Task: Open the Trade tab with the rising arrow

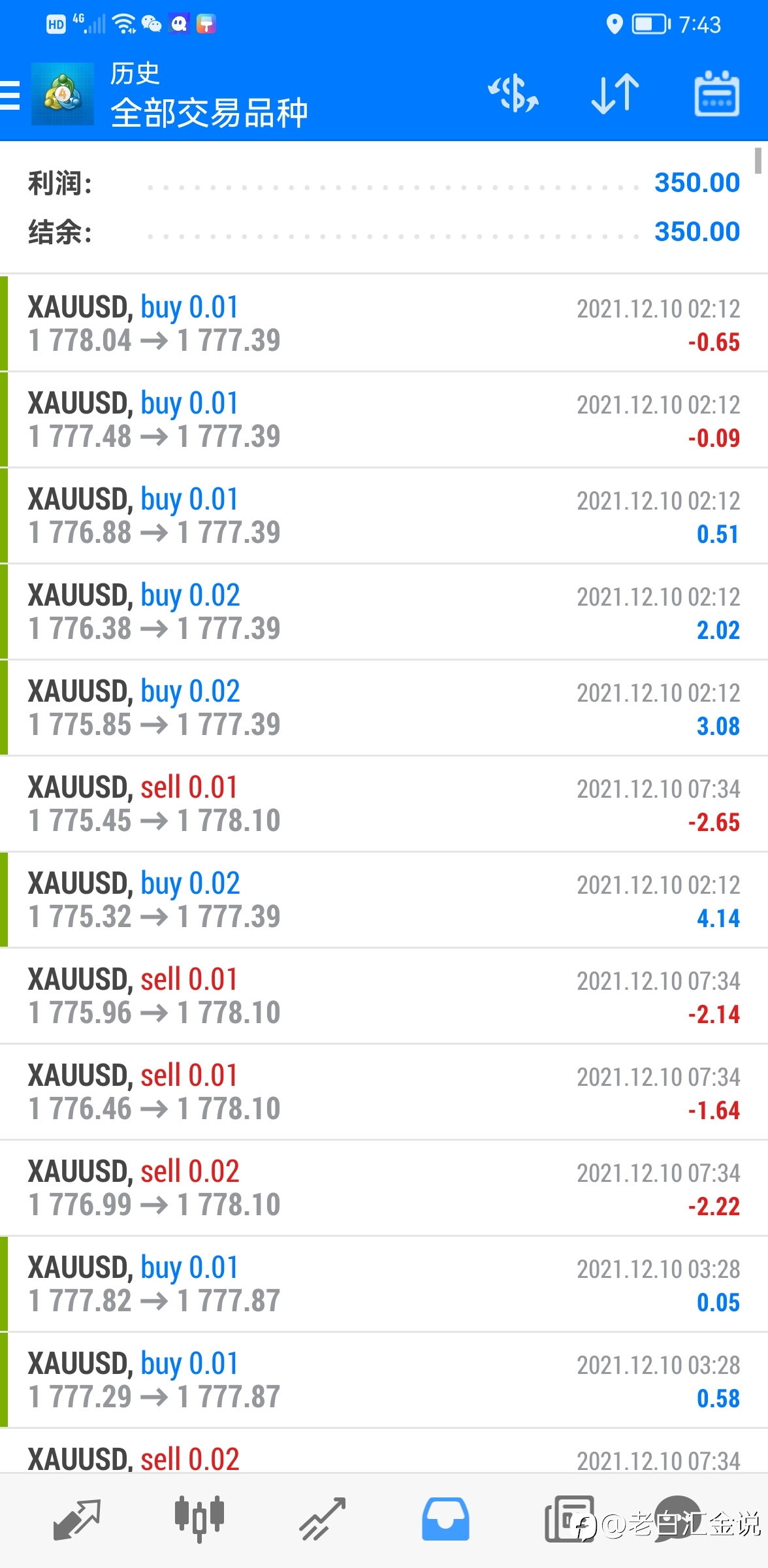Action: pos(323,1520)
